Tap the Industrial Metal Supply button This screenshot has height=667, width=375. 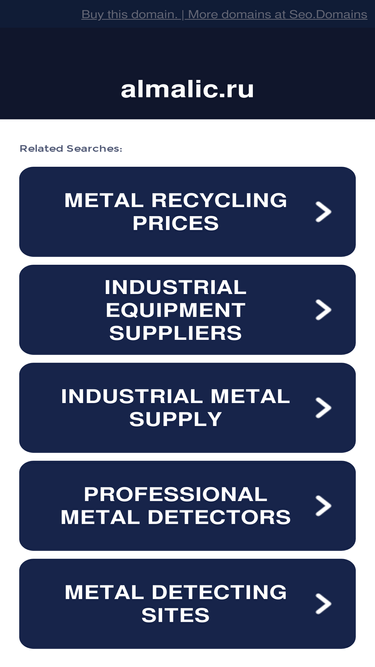point(188,408)
